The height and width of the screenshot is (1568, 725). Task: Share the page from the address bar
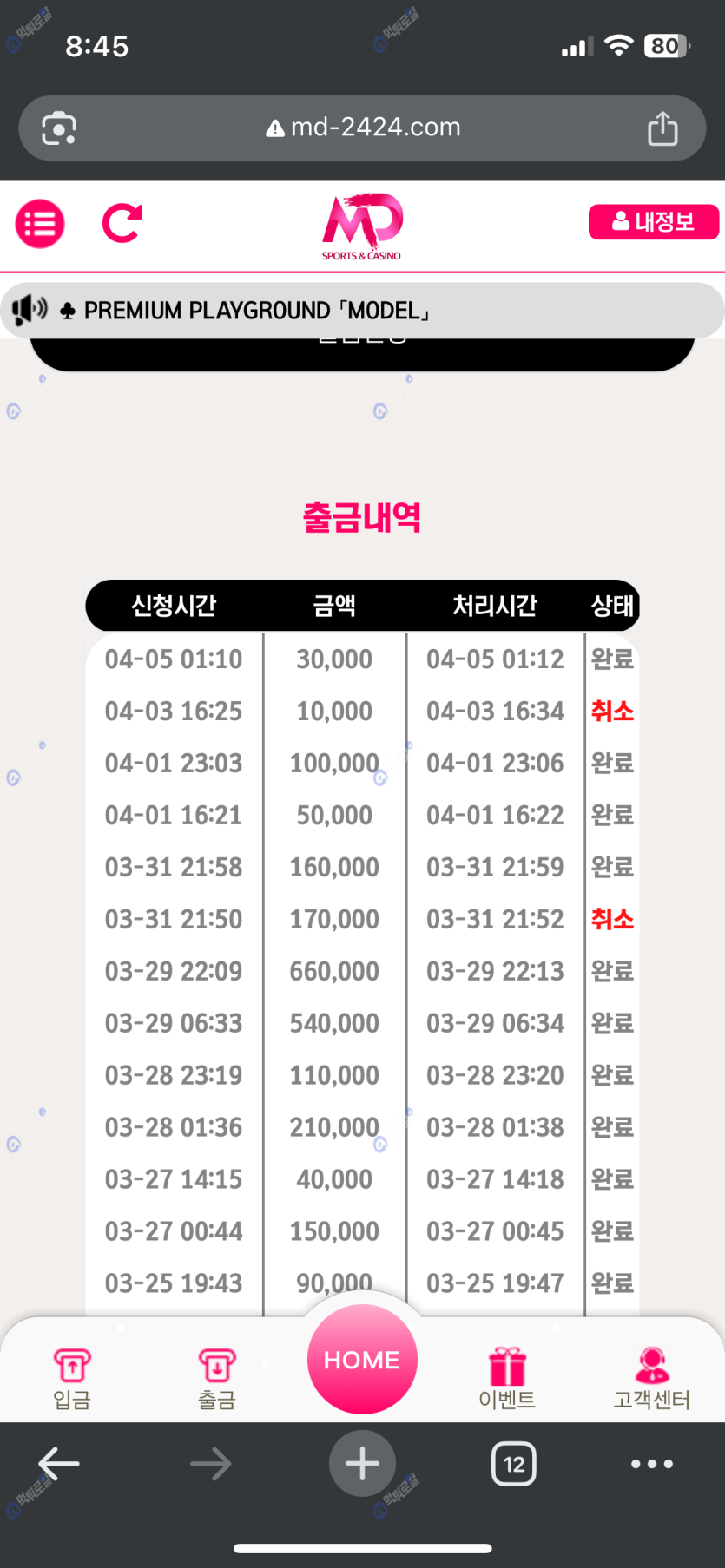662,128
